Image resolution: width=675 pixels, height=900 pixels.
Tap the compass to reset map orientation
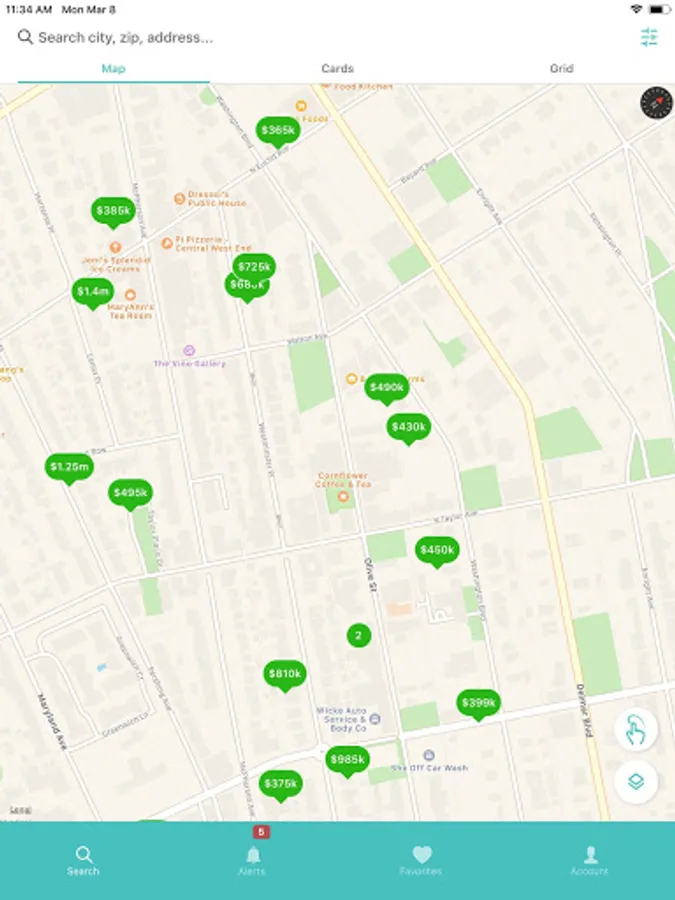(x=656, y=103)
